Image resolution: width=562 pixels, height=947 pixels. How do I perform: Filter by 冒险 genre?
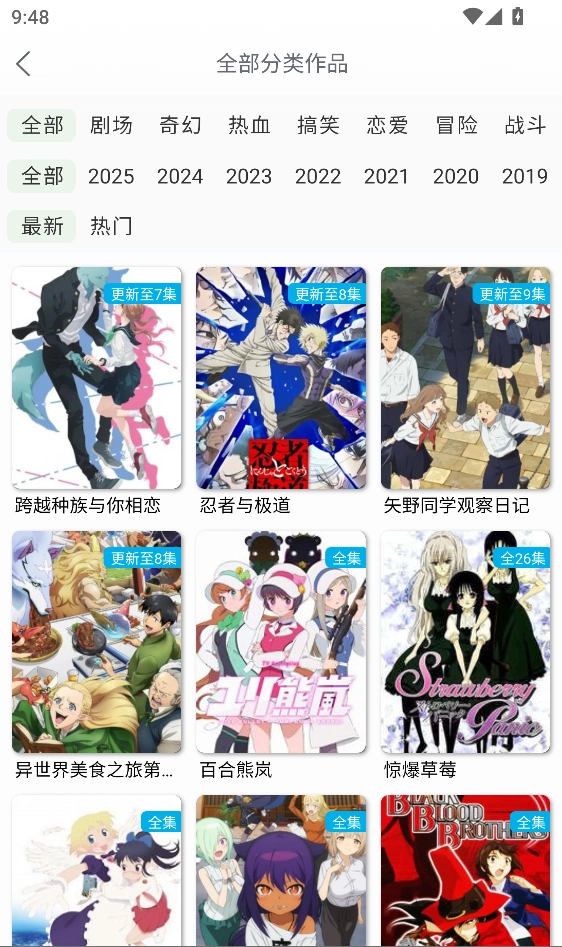[x=456, y=126]
